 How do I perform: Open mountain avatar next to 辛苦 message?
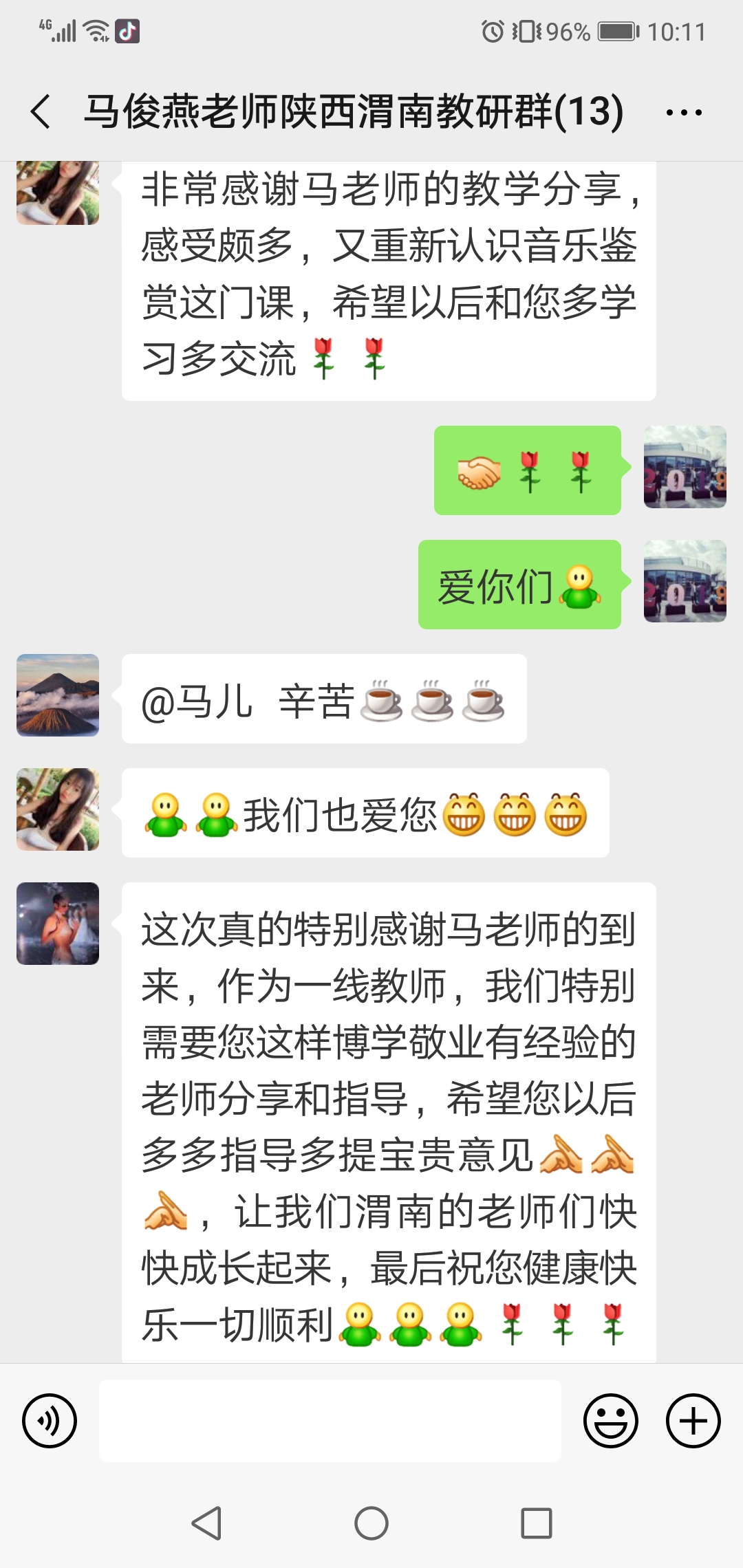coord(58,695)
